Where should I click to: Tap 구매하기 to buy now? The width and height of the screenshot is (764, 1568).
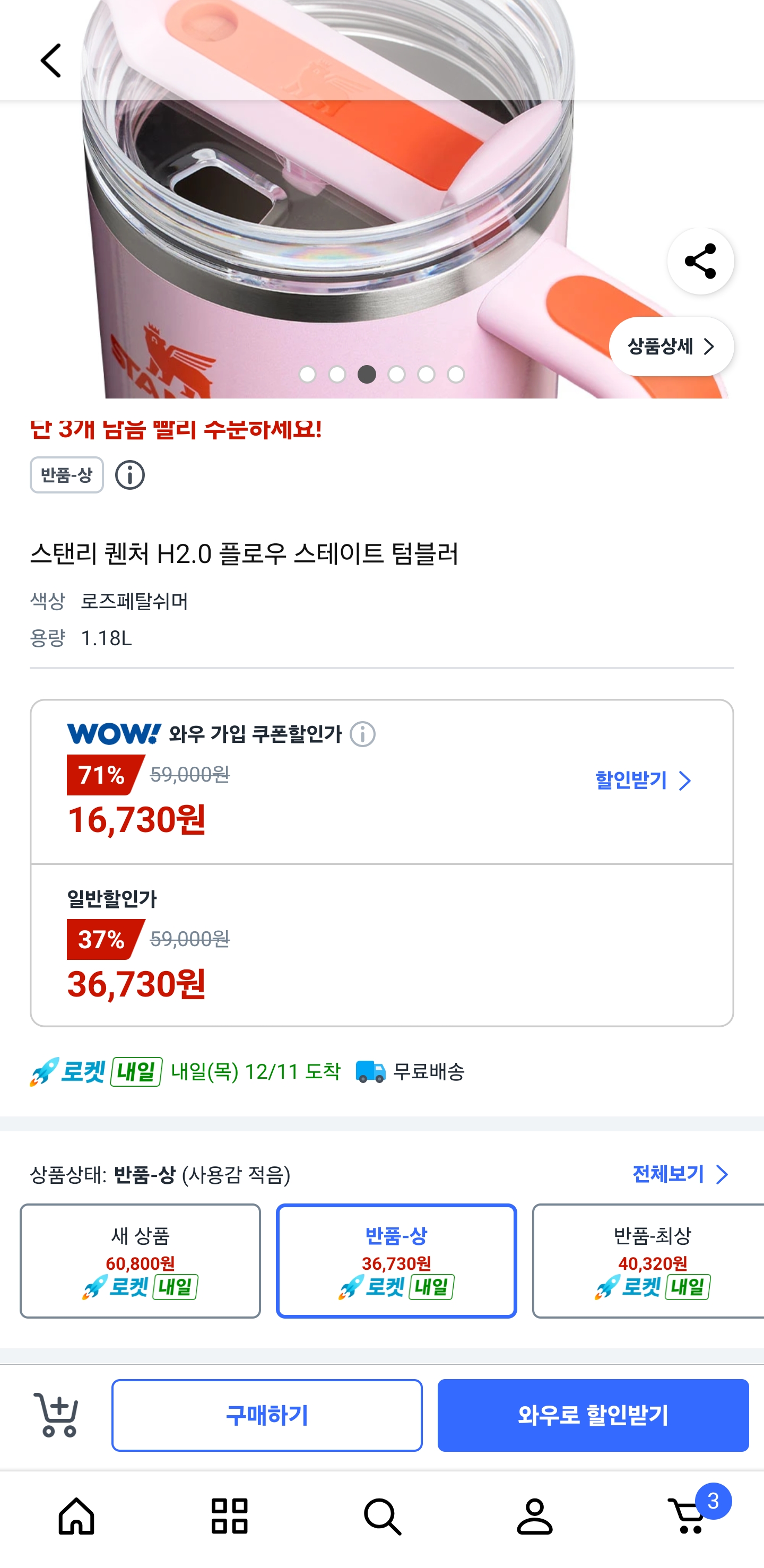coord(267,1415)
